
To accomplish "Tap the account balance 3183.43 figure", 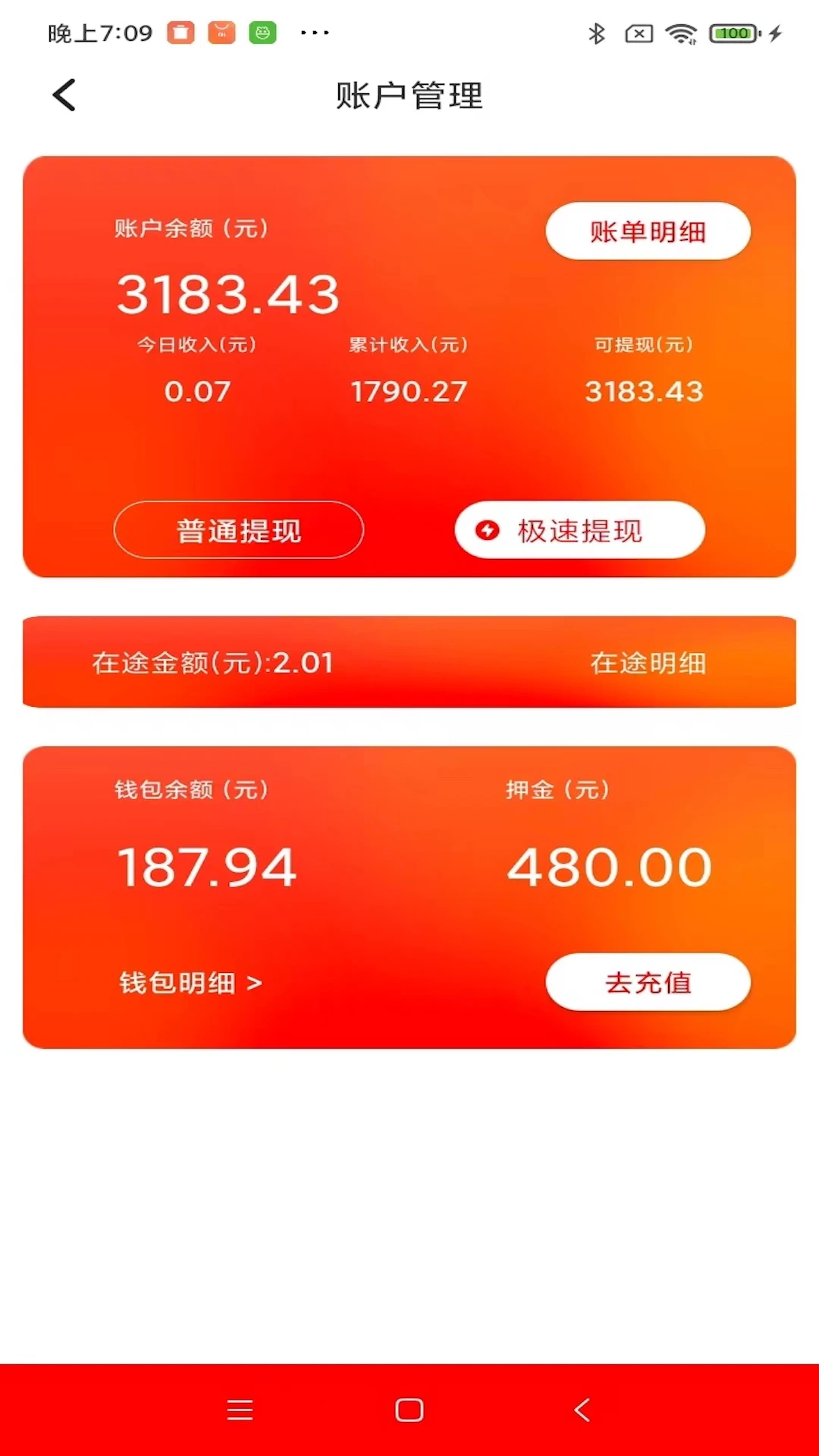I will [227, 295].
